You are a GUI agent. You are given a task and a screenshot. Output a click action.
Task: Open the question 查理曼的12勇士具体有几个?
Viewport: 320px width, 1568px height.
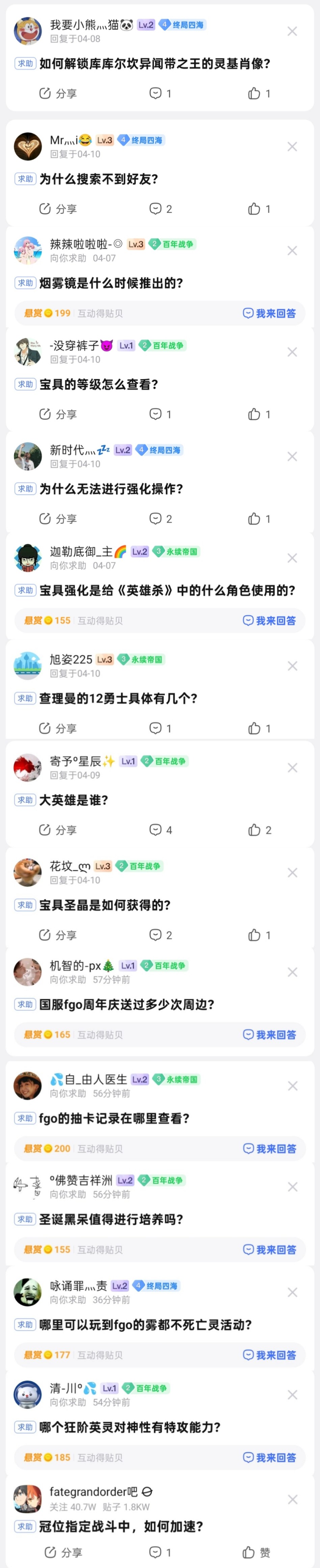118,698
